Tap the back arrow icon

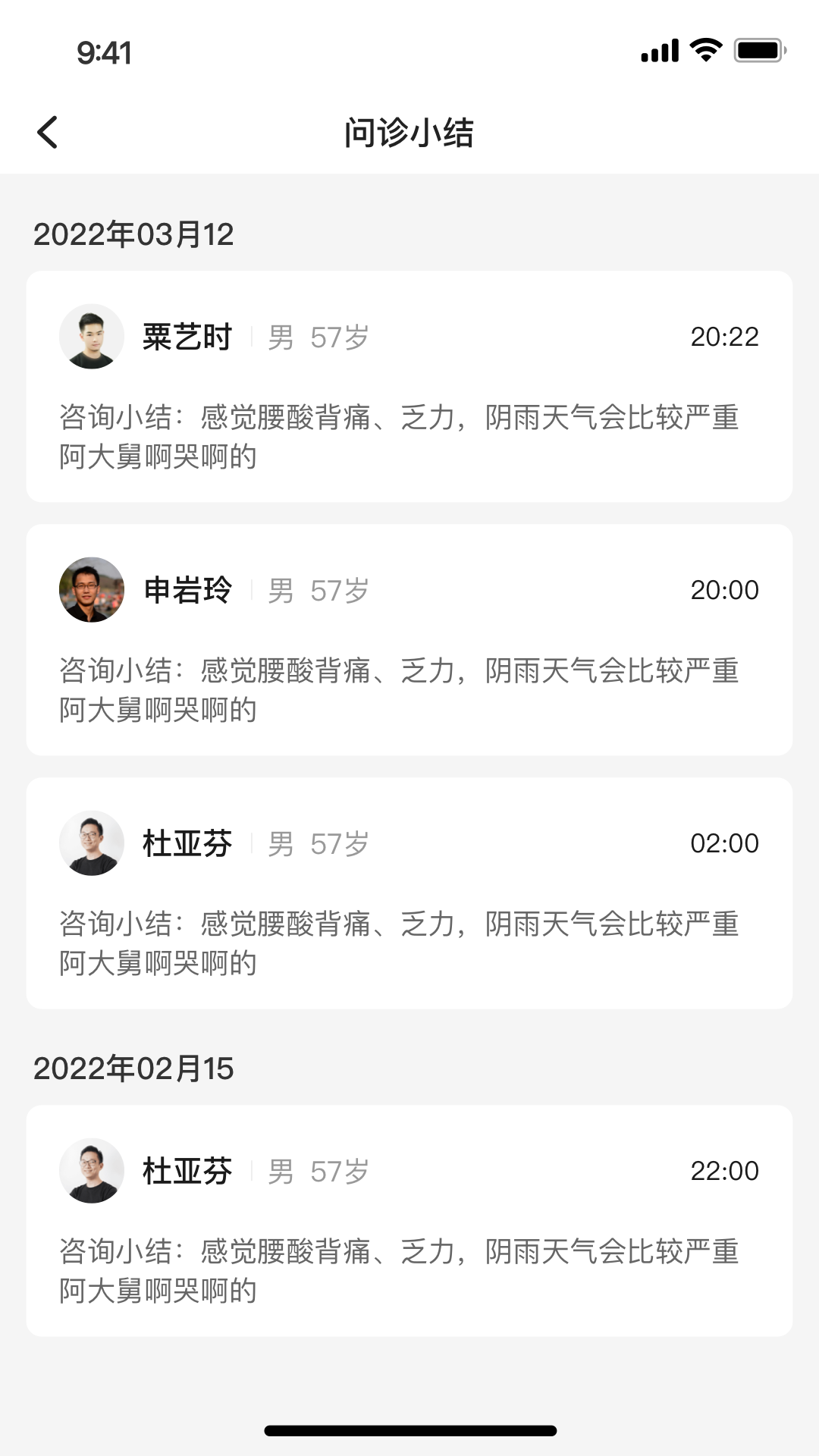click(49, 131)
